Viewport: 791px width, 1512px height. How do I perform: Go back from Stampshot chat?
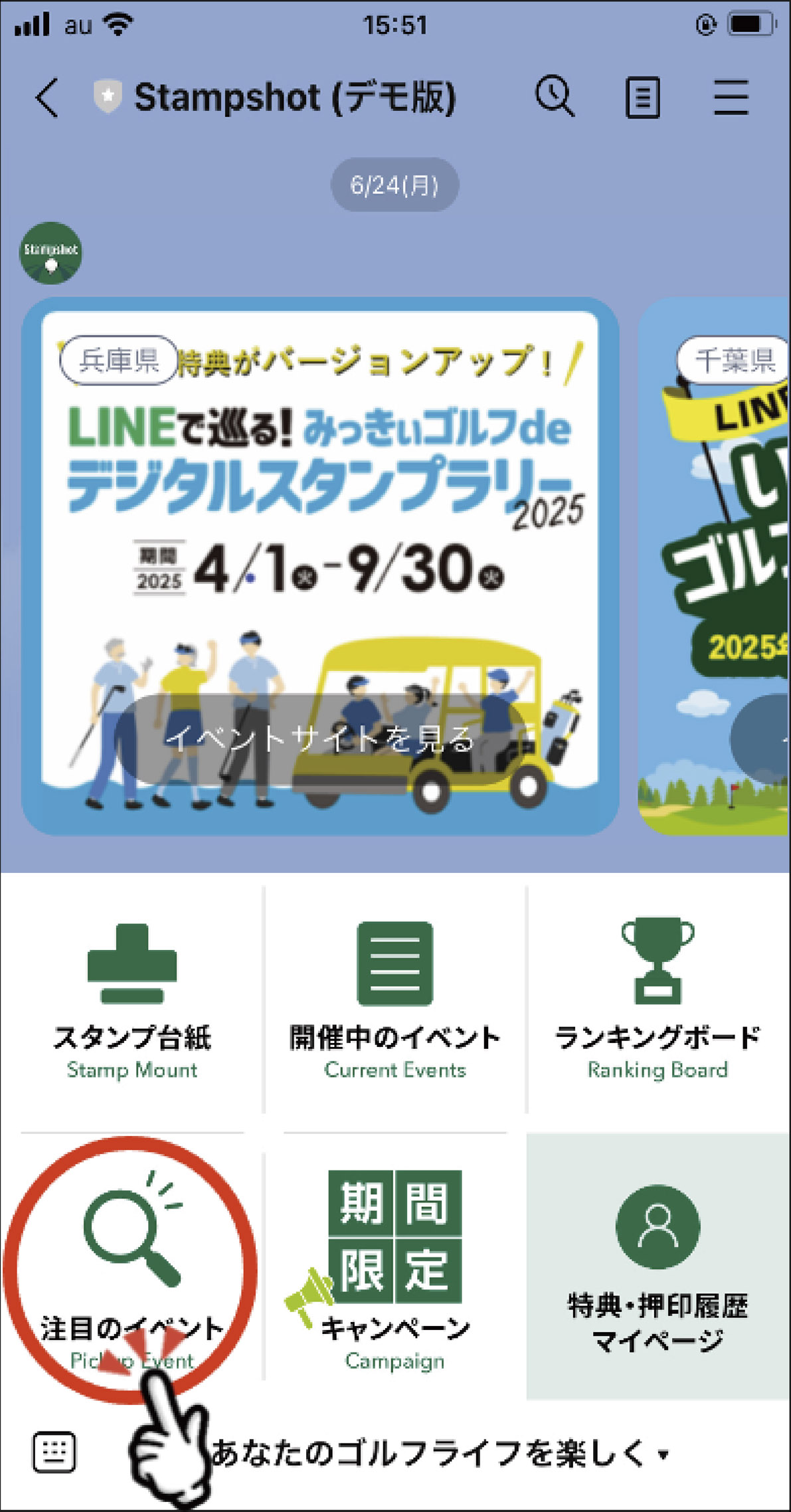(48, 98)
